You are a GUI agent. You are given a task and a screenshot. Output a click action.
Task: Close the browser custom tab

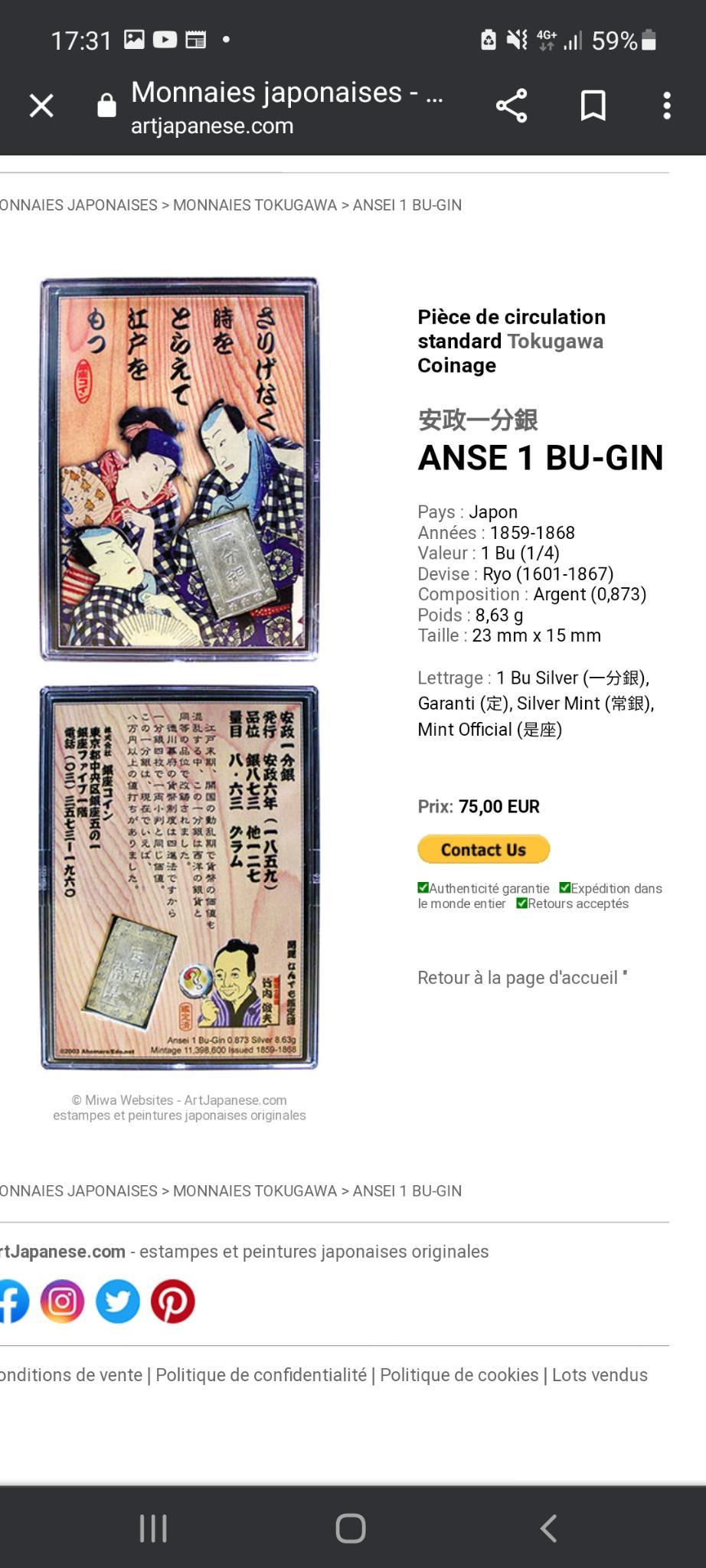pyautogui.click(x=41, y=106)
